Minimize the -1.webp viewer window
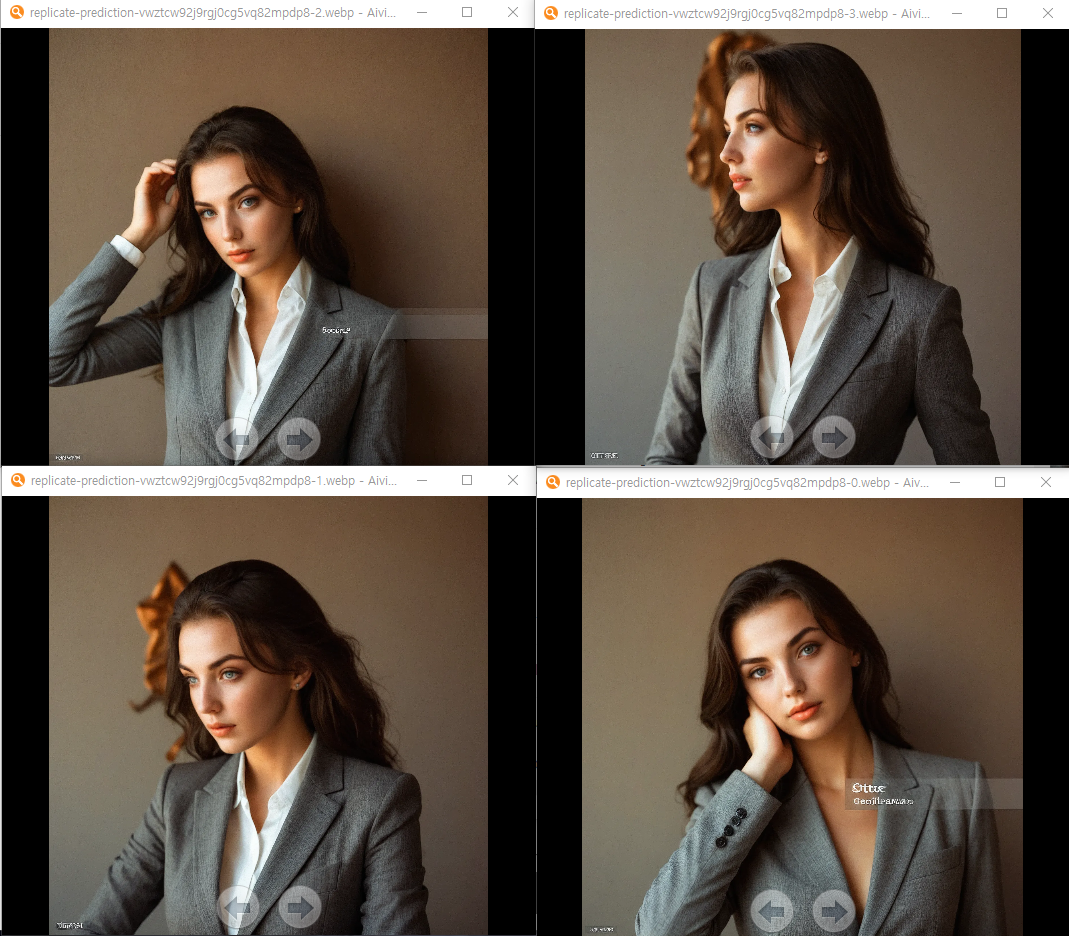The width and height of the screenshot is (1069, 936). [x=422, y=480]
